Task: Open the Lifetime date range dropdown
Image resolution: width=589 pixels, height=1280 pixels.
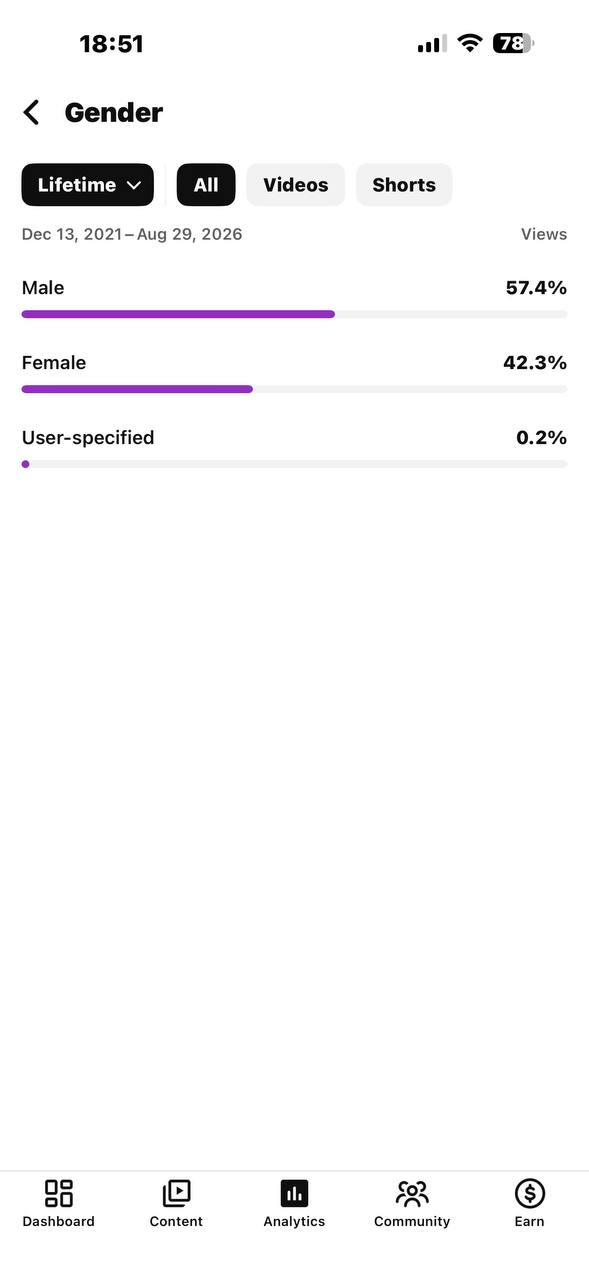Action: (x=88, y=185)
